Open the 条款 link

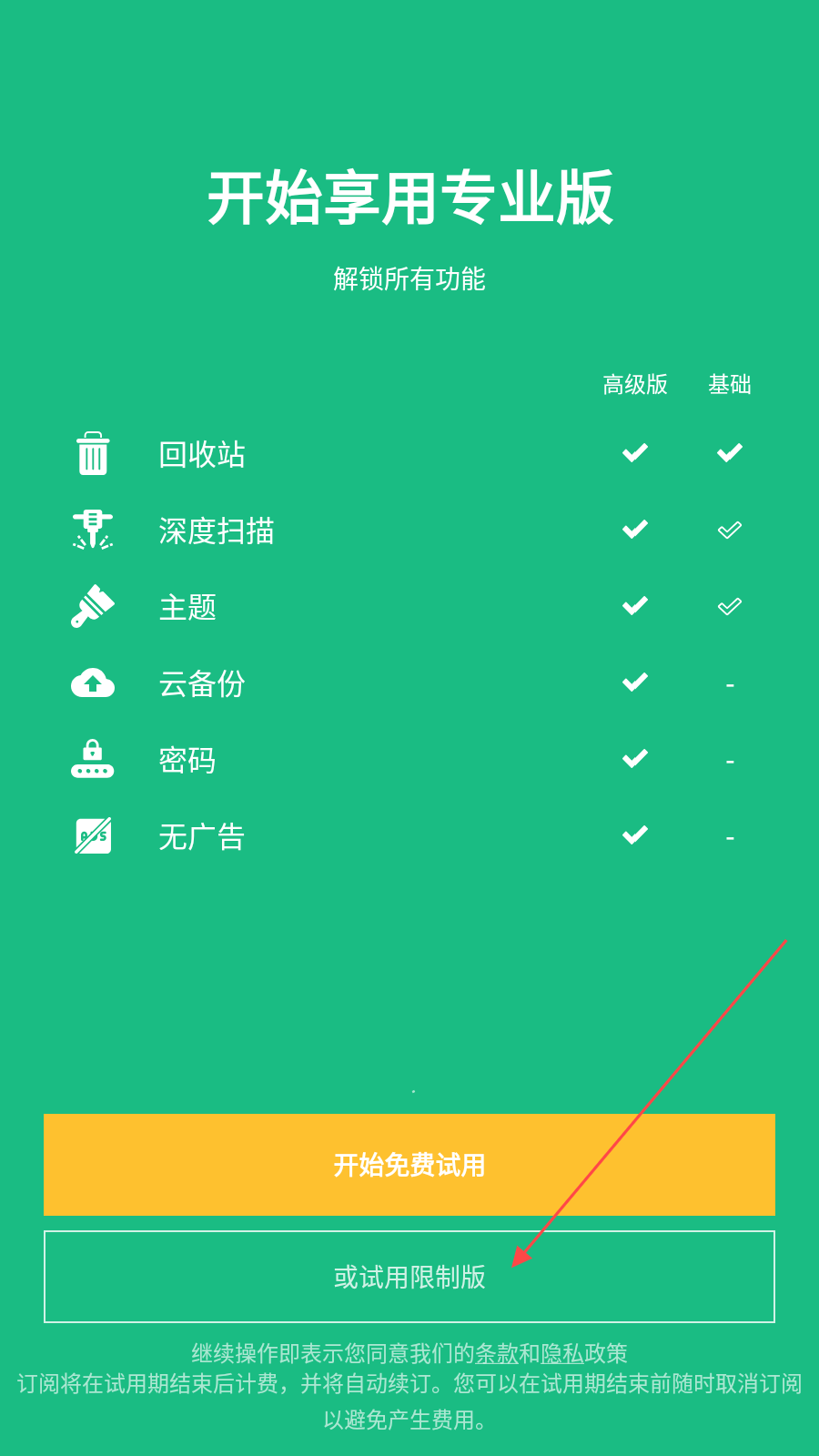pyautogui.click(x=497, y=1353)
